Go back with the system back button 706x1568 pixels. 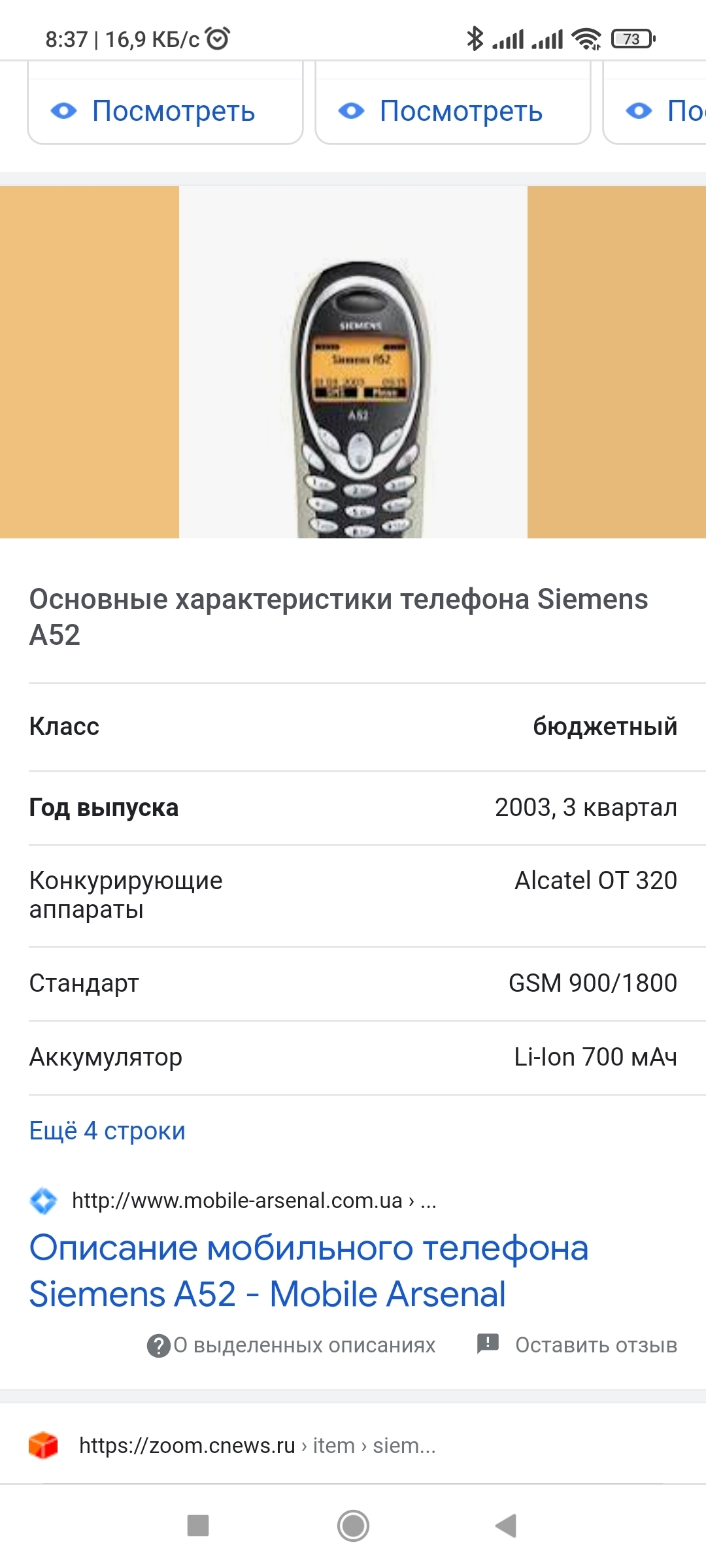(x=506, y=1526)
